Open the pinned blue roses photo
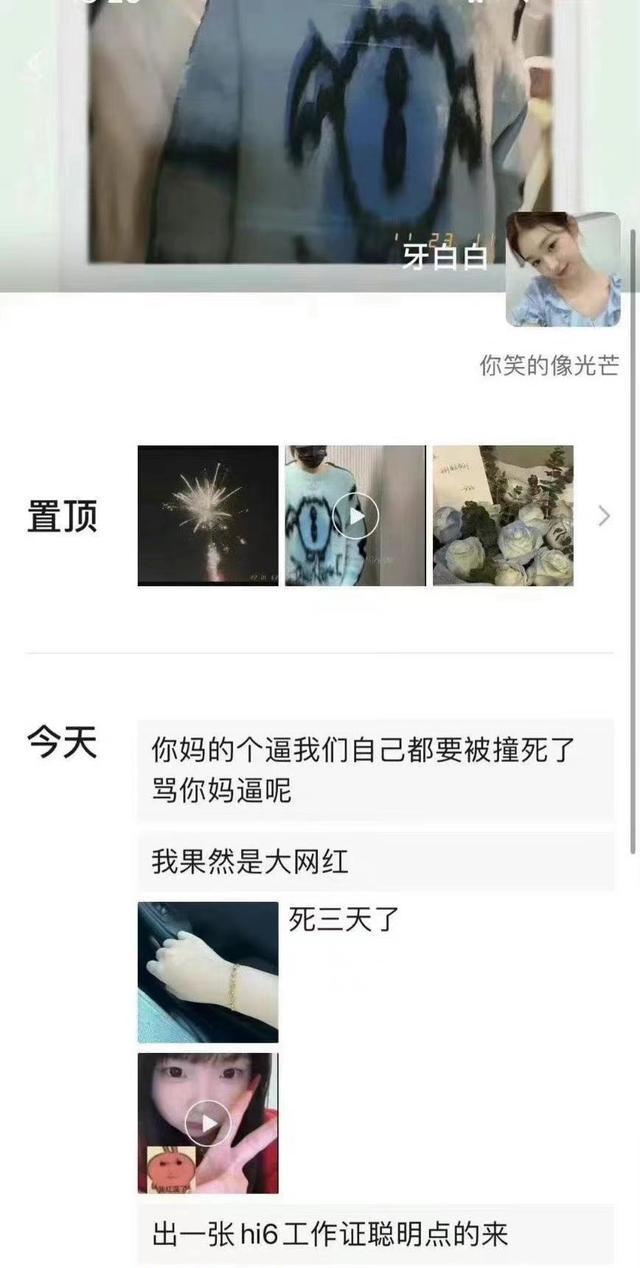 503,515
